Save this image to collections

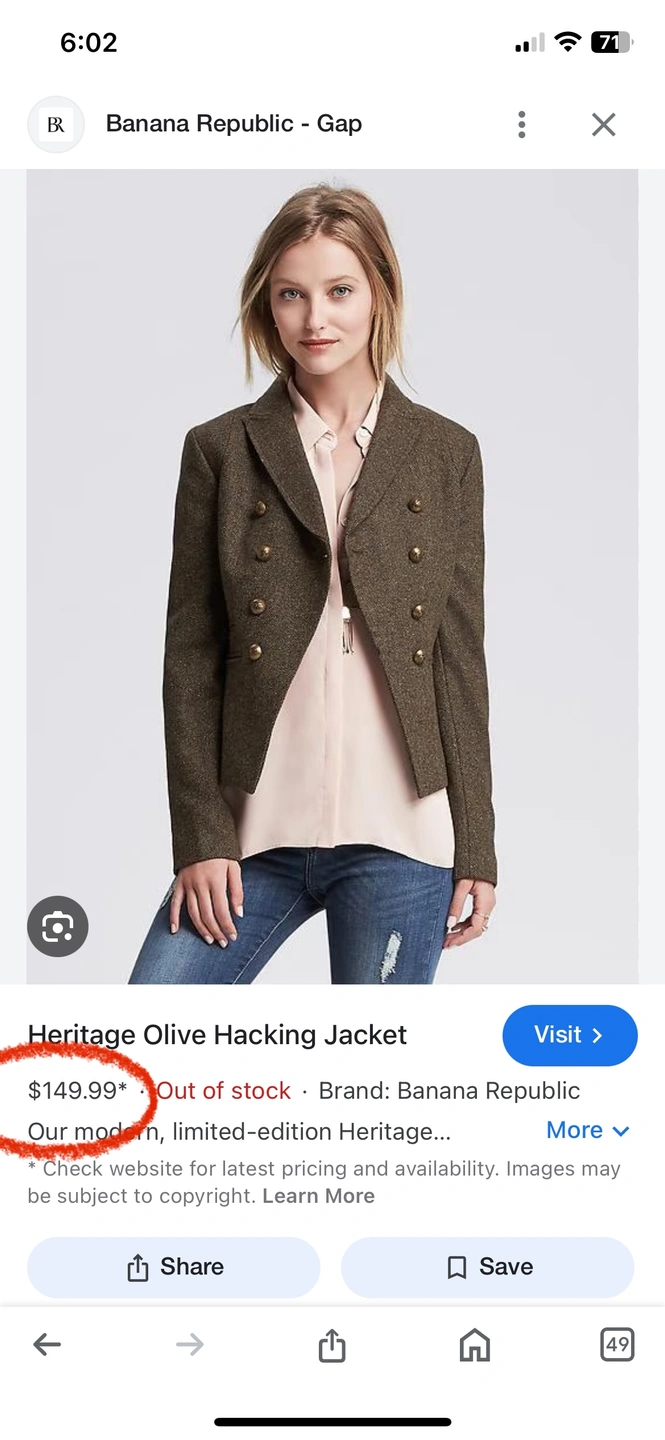[x=488, y=1267]
